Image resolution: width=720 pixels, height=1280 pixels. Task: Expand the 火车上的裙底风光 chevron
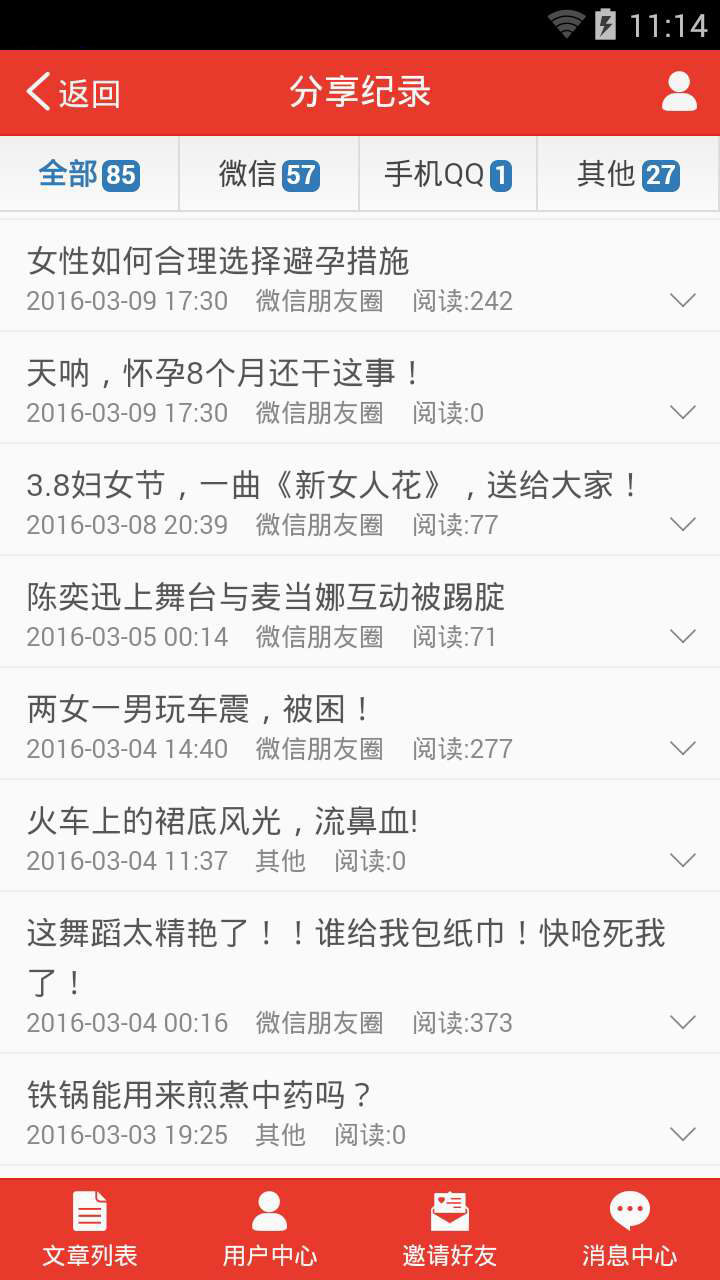682,860
